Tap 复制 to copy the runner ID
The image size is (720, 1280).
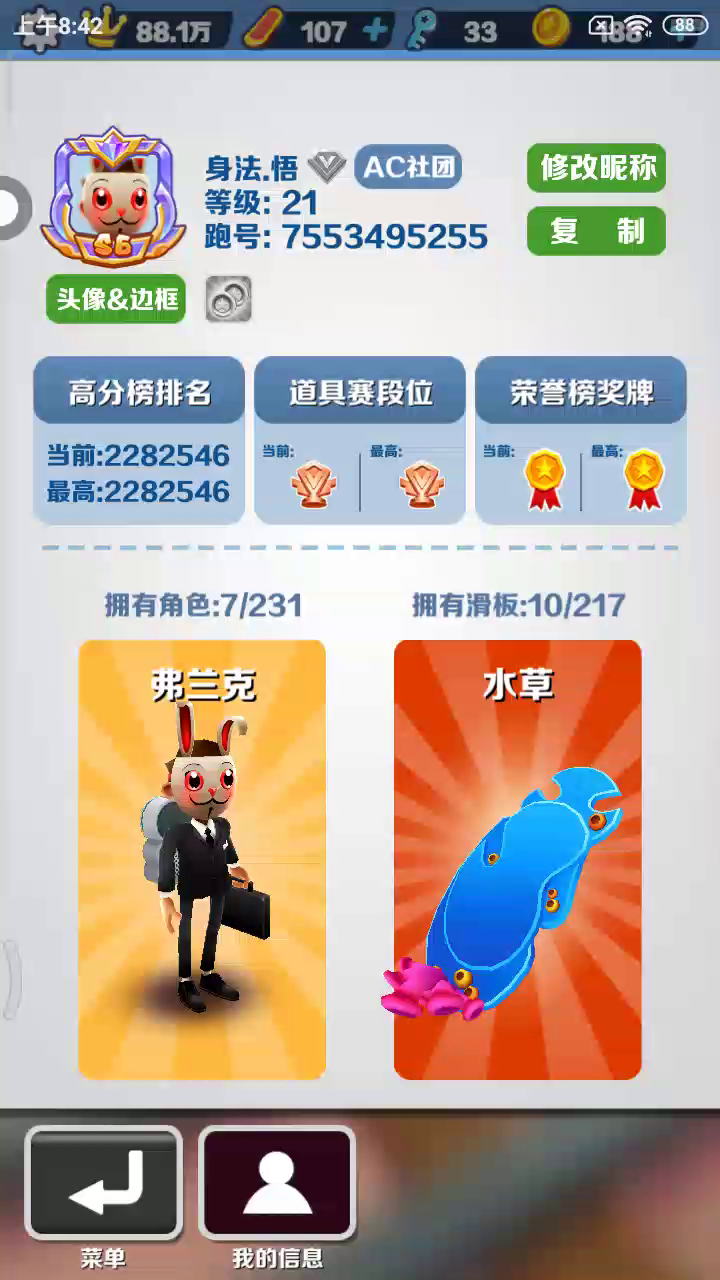pyautogui.click(x=596, y=231)
